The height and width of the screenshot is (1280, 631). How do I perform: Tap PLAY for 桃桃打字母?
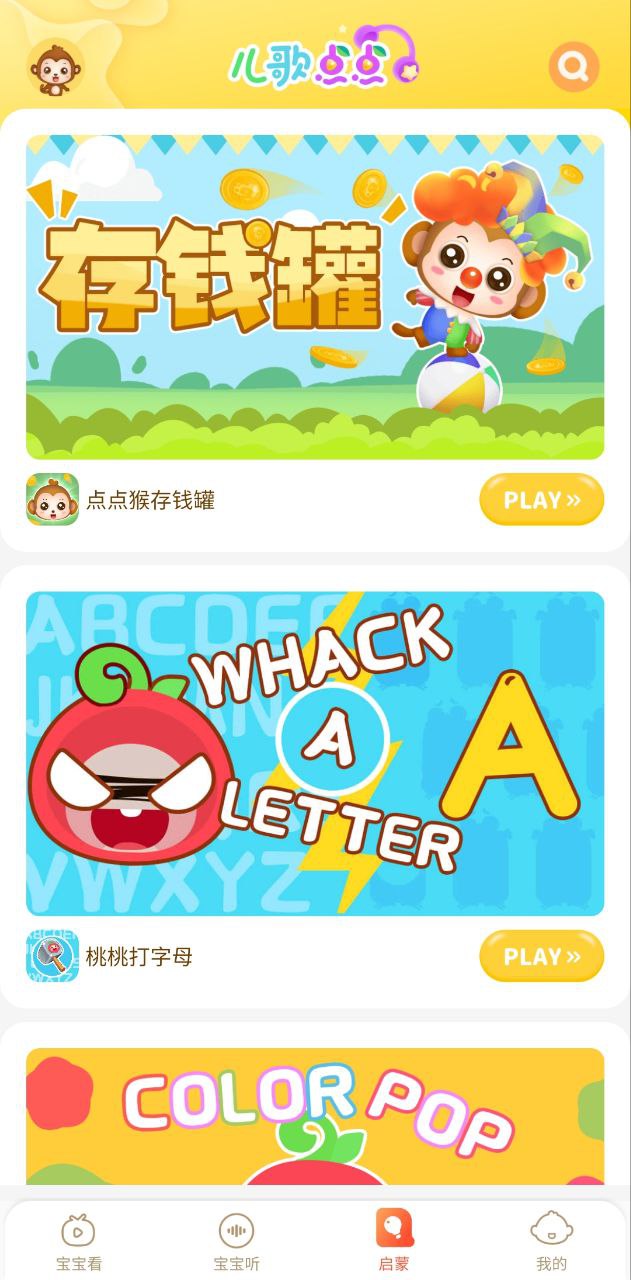(x=541, y=956)
